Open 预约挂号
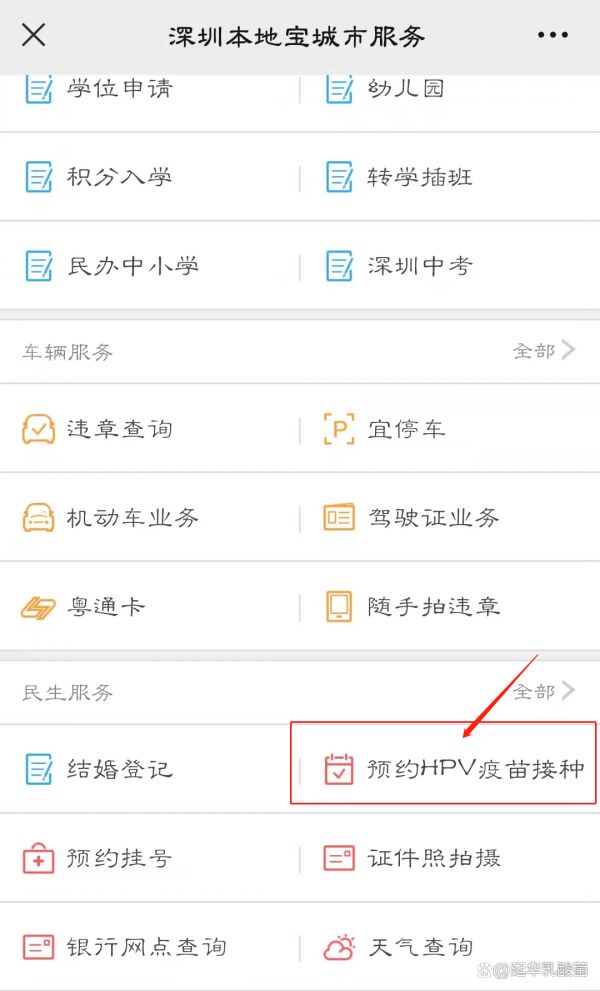 coord(150,858)
